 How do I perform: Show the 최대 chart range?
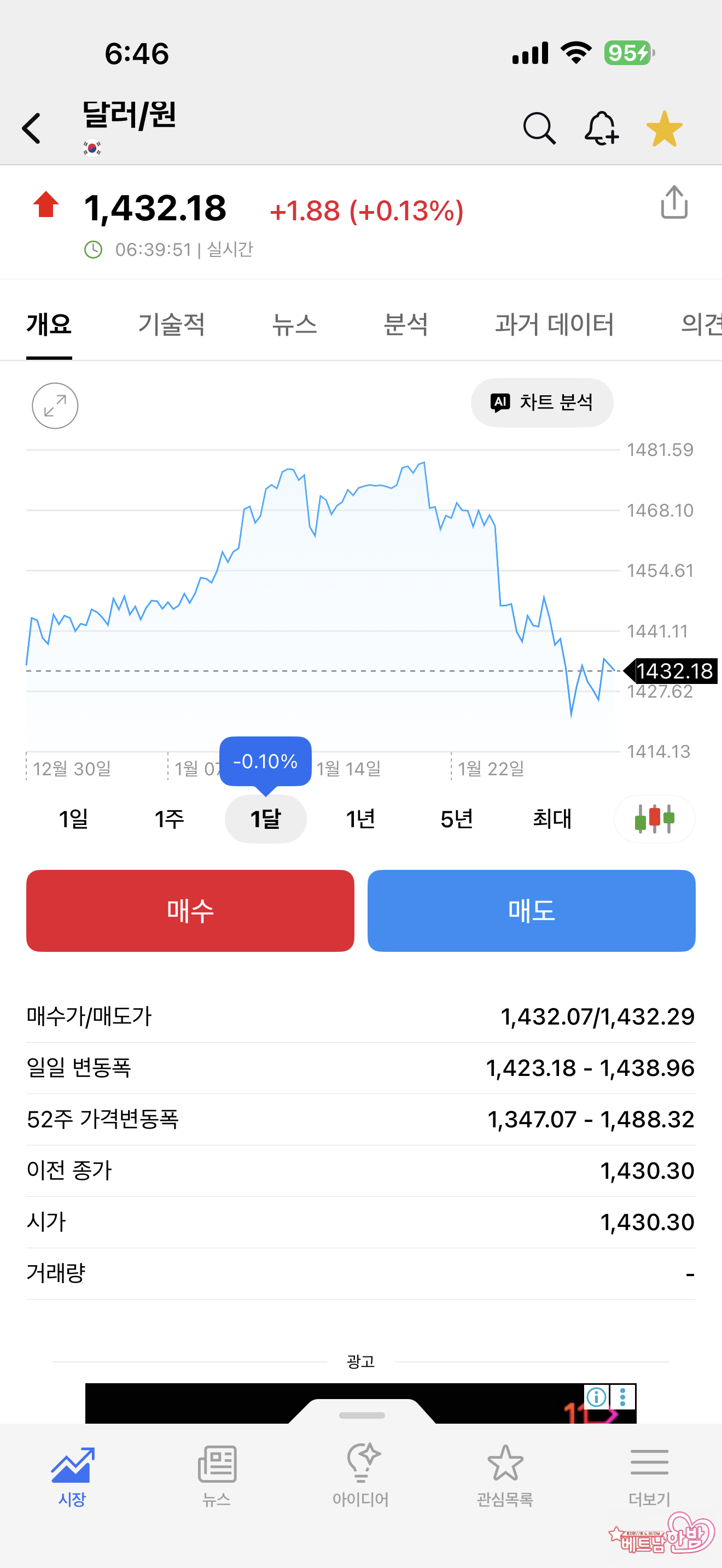(x=552, y=820)
